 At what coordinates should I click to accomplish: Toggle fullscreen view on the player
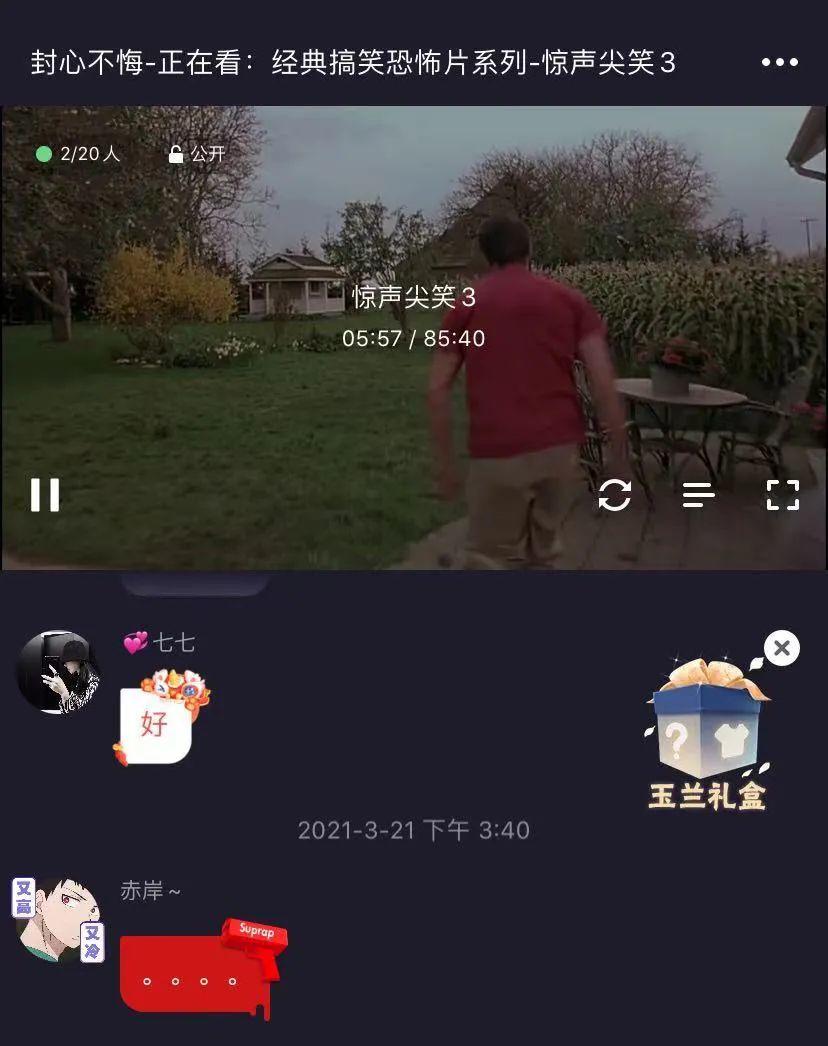(784, 494)
